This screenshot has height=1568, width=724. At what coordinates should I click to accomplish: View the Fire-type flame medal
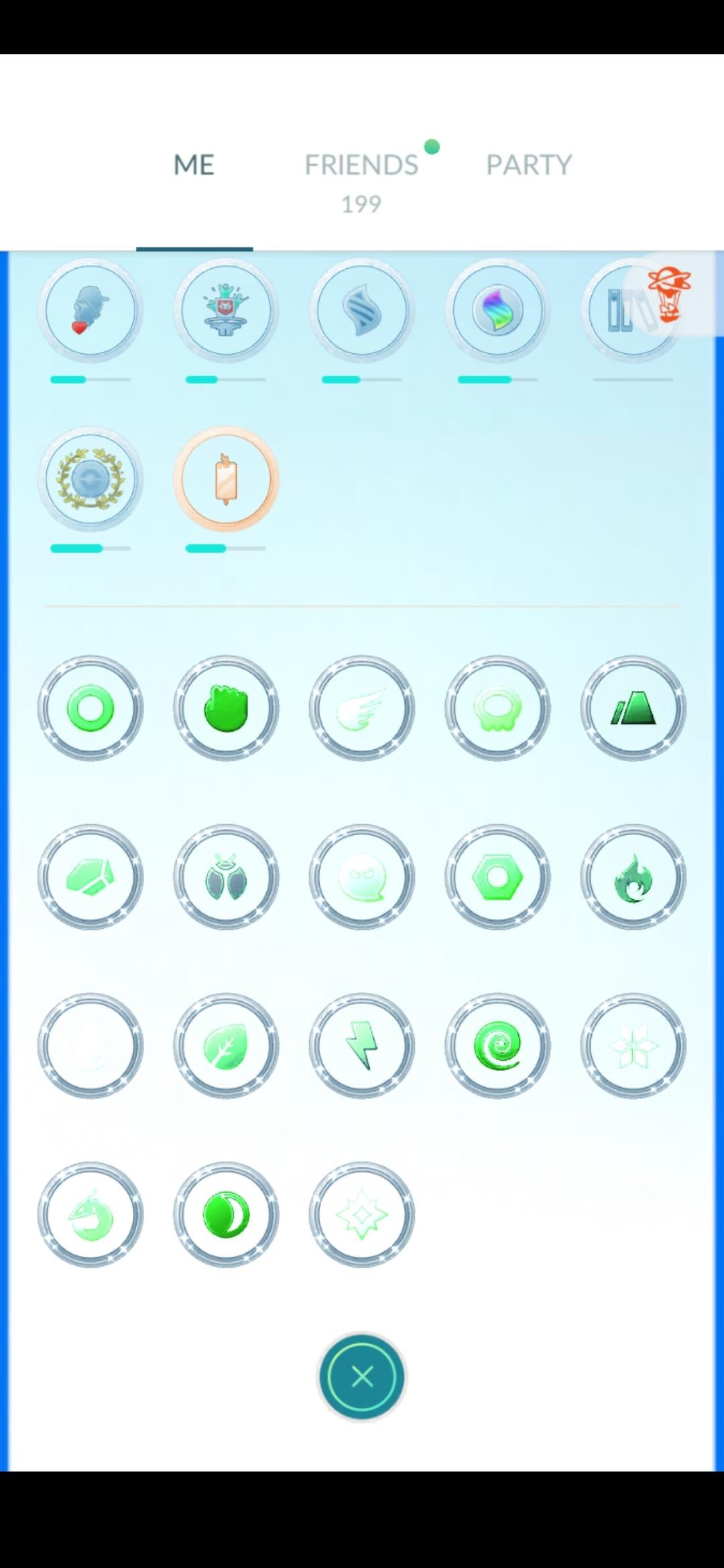click(x=633, y=877)
